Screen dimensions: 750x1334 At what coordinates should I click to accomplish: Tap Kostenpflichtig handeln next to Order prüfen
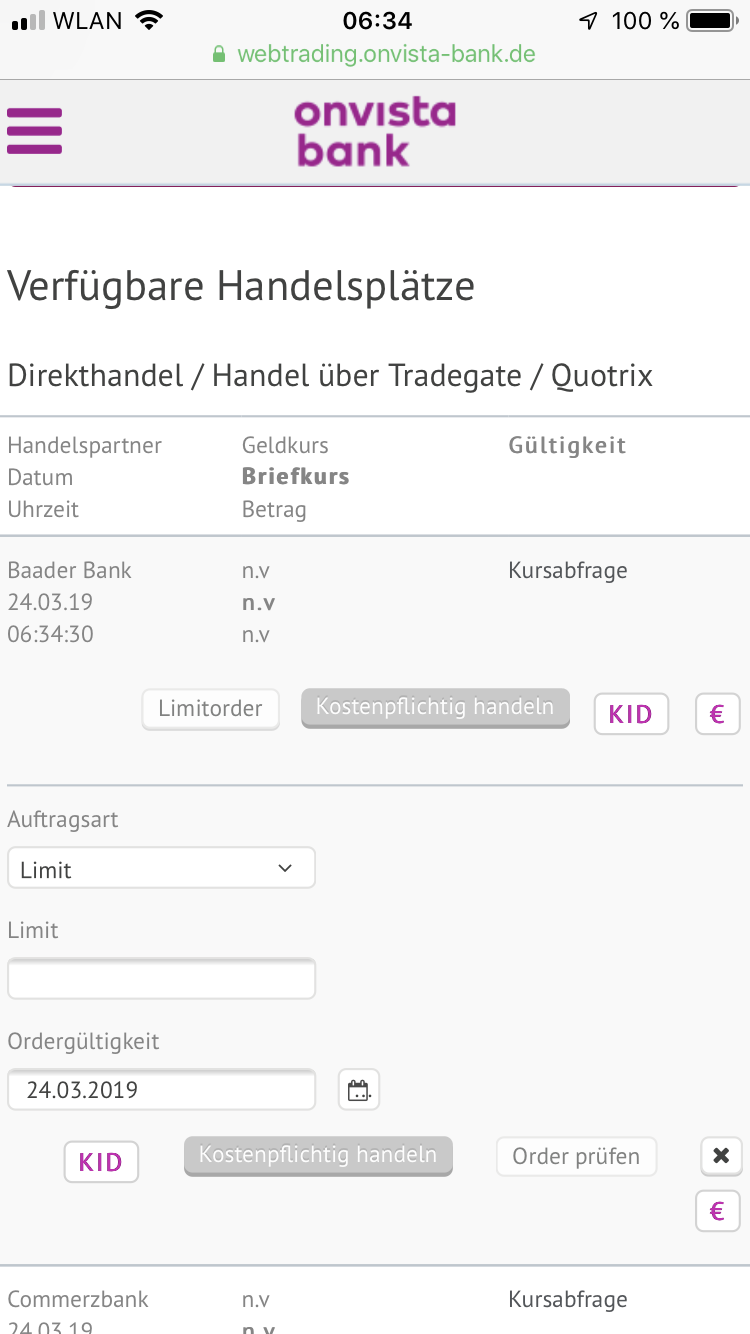coord(318,1156)
